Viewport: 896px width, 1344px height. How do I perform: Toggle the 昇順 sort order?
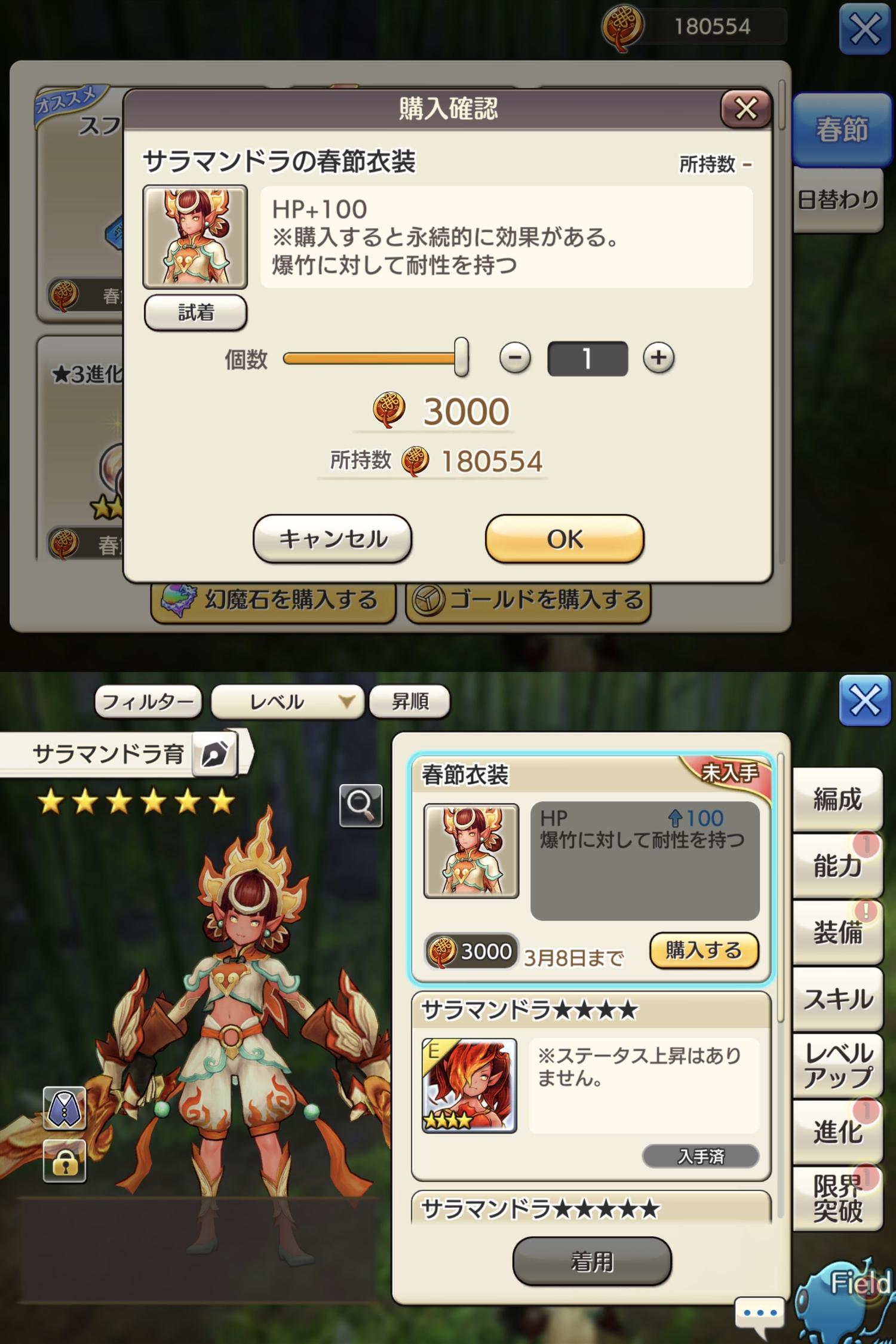[410, 701]
